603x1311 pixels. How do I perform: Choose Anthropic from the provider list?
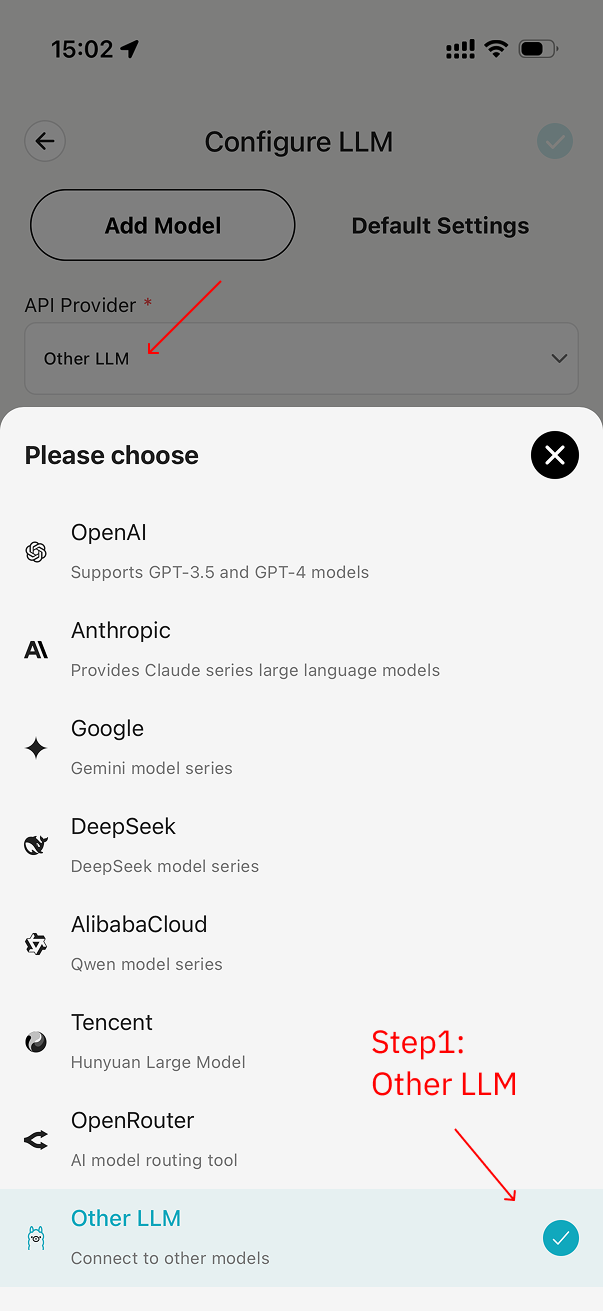click(301, 649)
